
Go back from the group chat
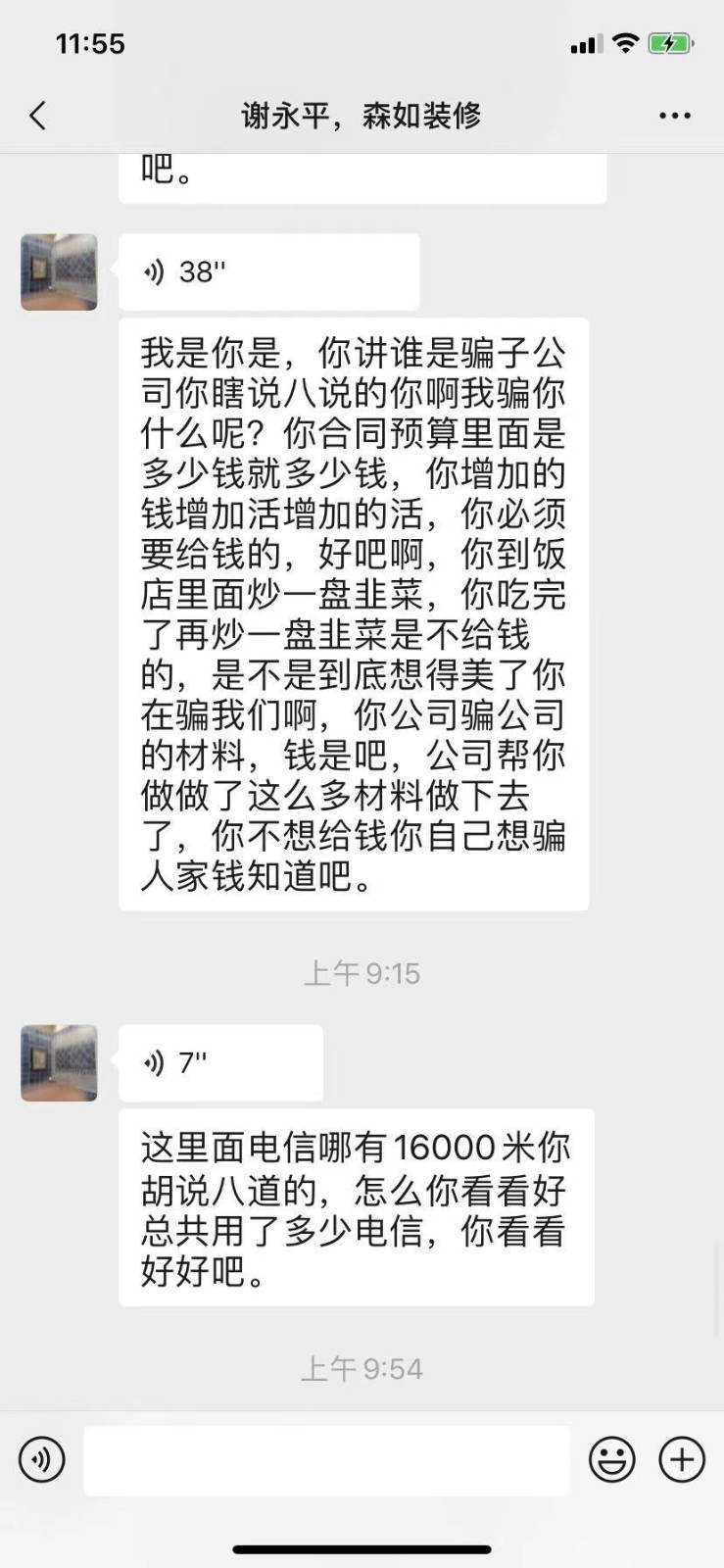[x=37, y=116]
